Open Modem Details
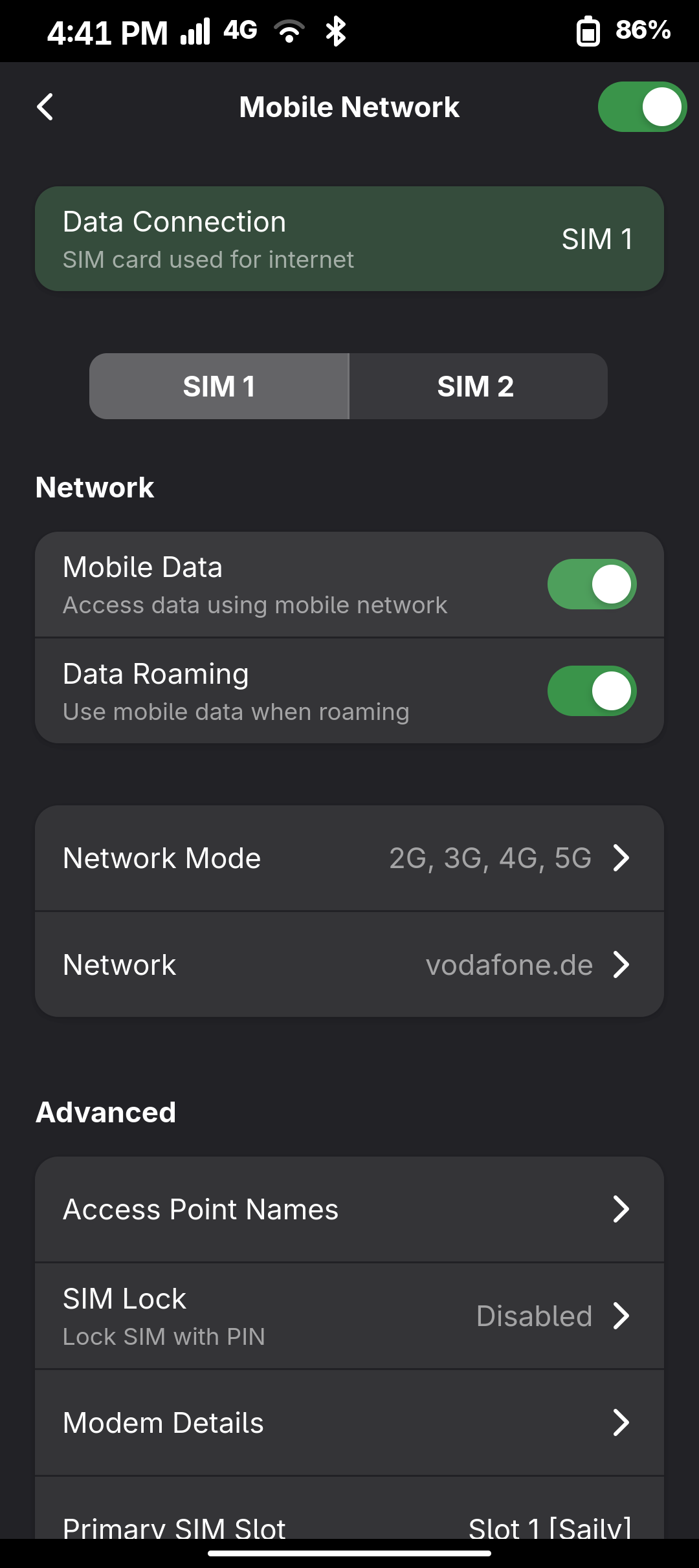Image resolution: width=699 pixels, height=1568 pixels. tap(349, 1422)
